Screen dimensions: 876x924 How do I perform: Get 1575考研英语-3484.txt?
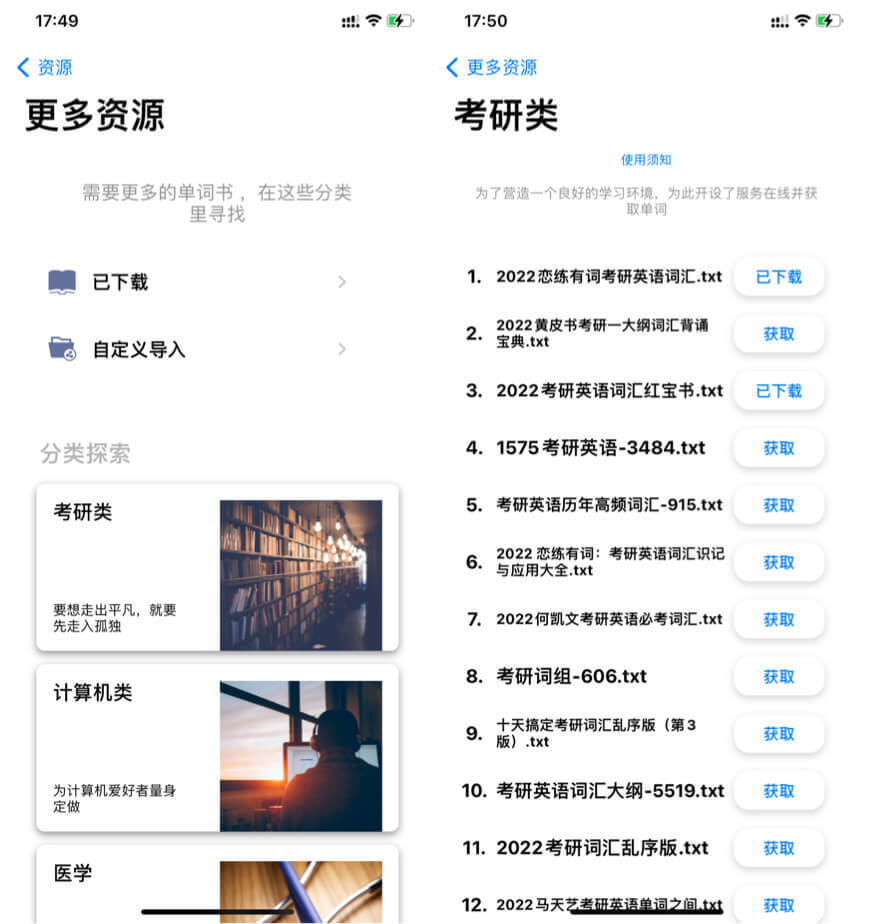(x=778, y=448)
